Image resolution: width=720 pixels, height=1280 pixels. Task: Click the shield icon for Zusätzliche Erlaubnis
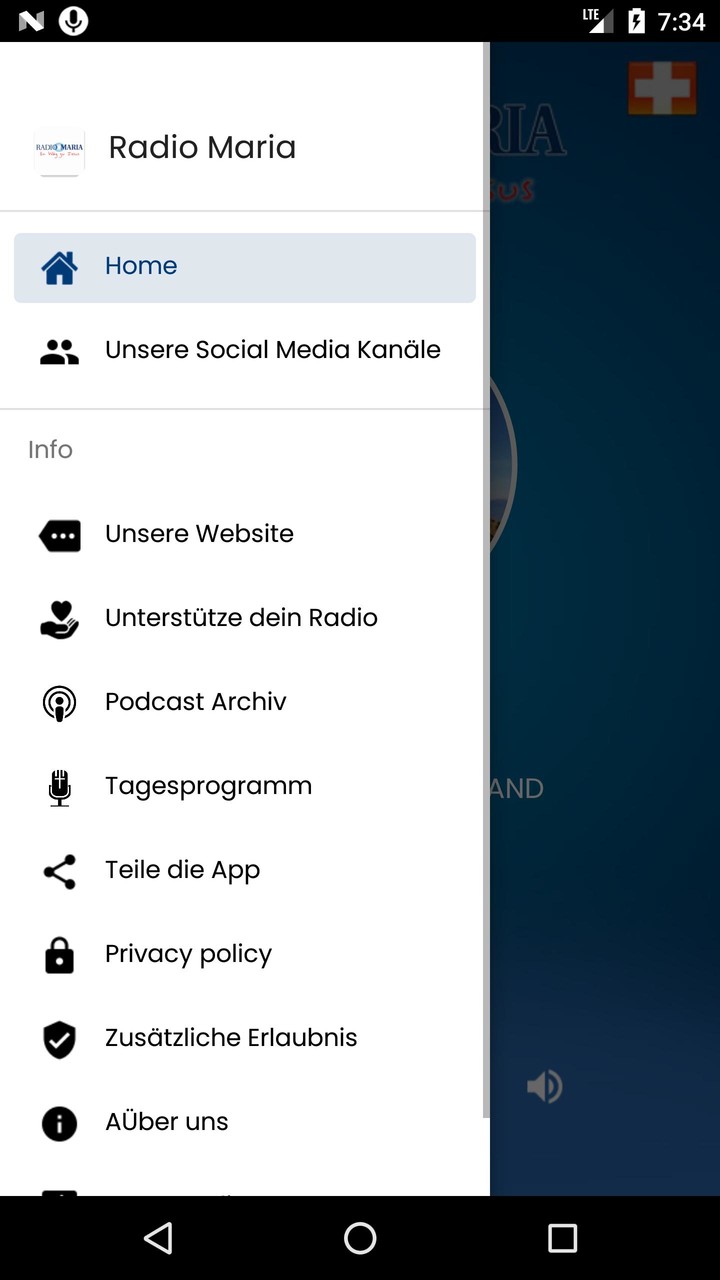(59, 1039)
